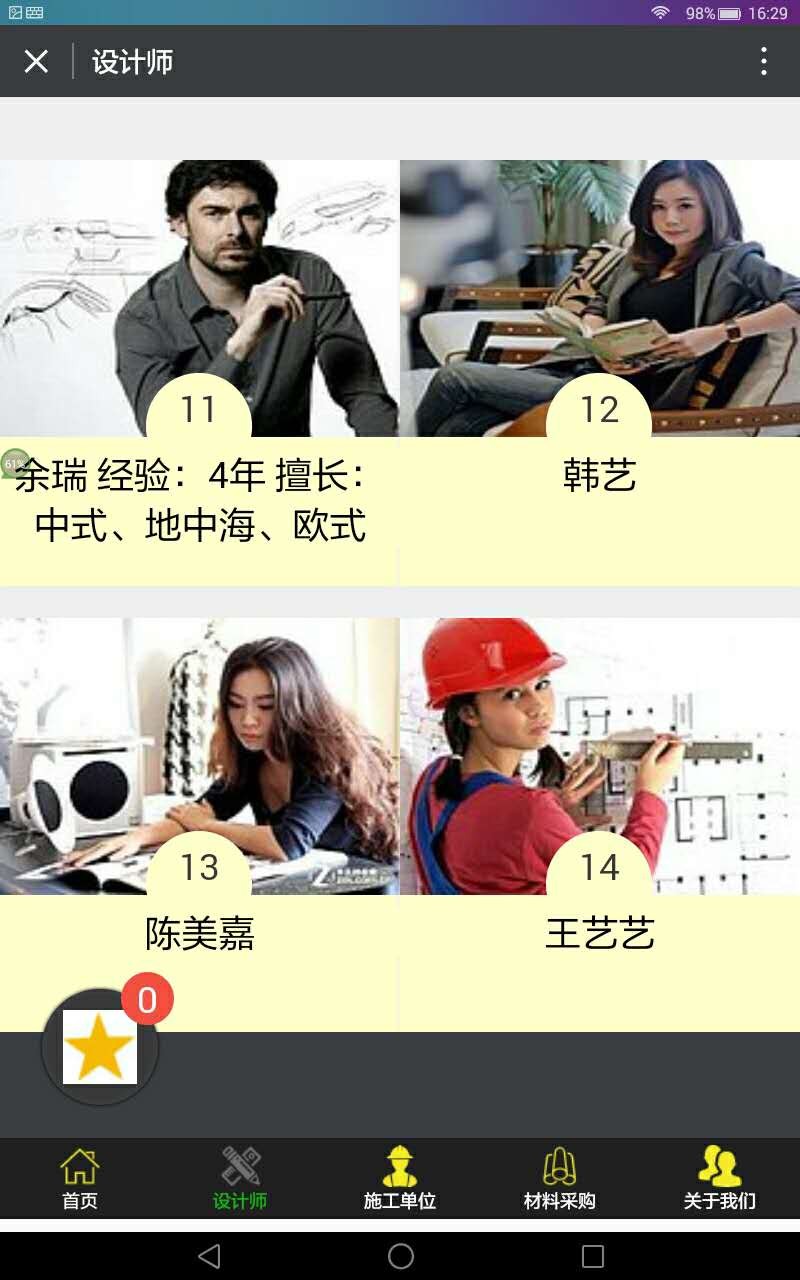
Task: Tap the system back button
Action: point(208,1256)
